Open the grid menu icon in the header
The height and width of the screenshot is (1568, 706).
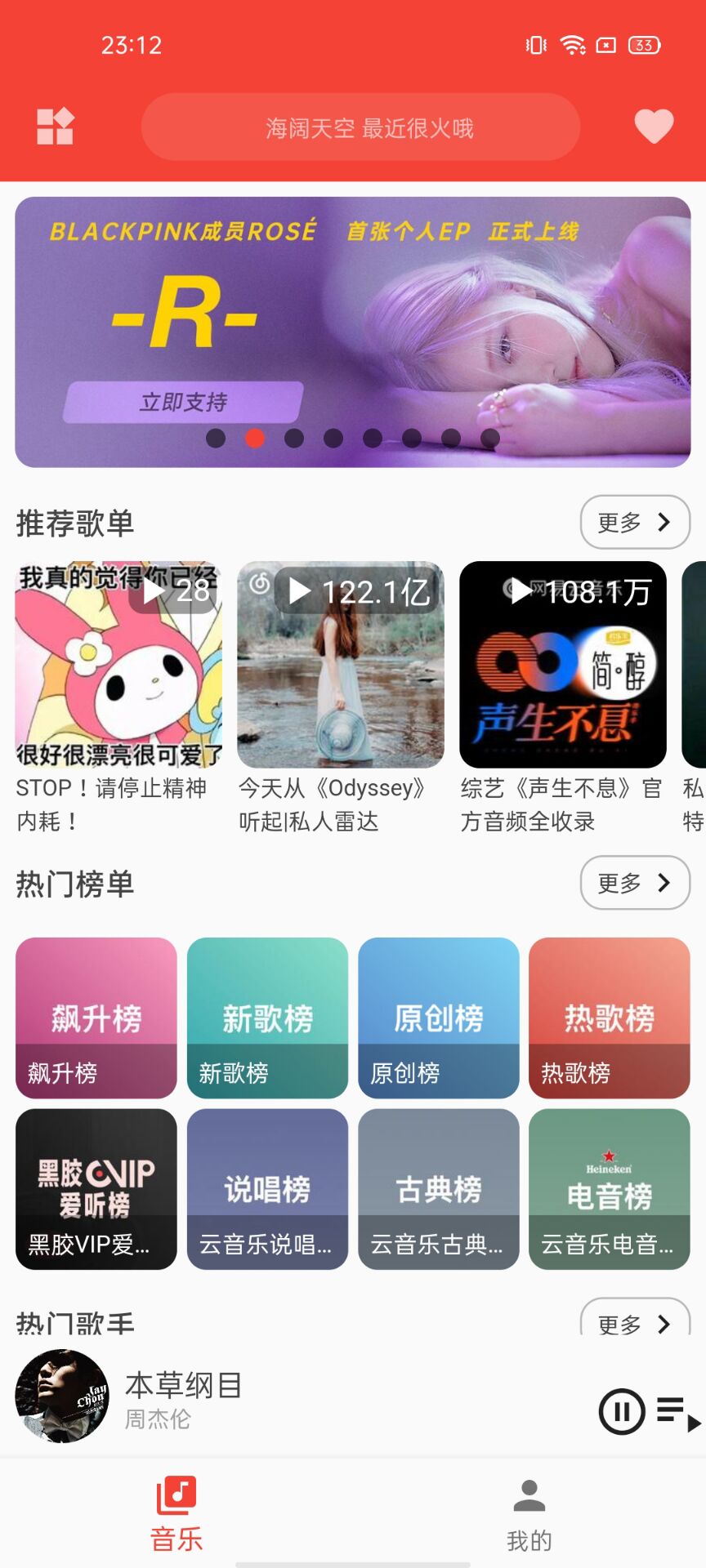[56, 127]
